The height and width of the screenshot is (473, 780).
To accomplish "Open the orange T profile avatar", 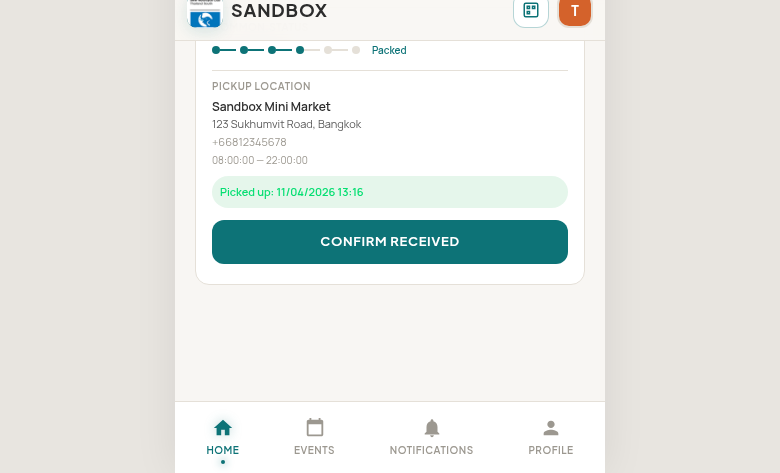I will coord(575,11).
